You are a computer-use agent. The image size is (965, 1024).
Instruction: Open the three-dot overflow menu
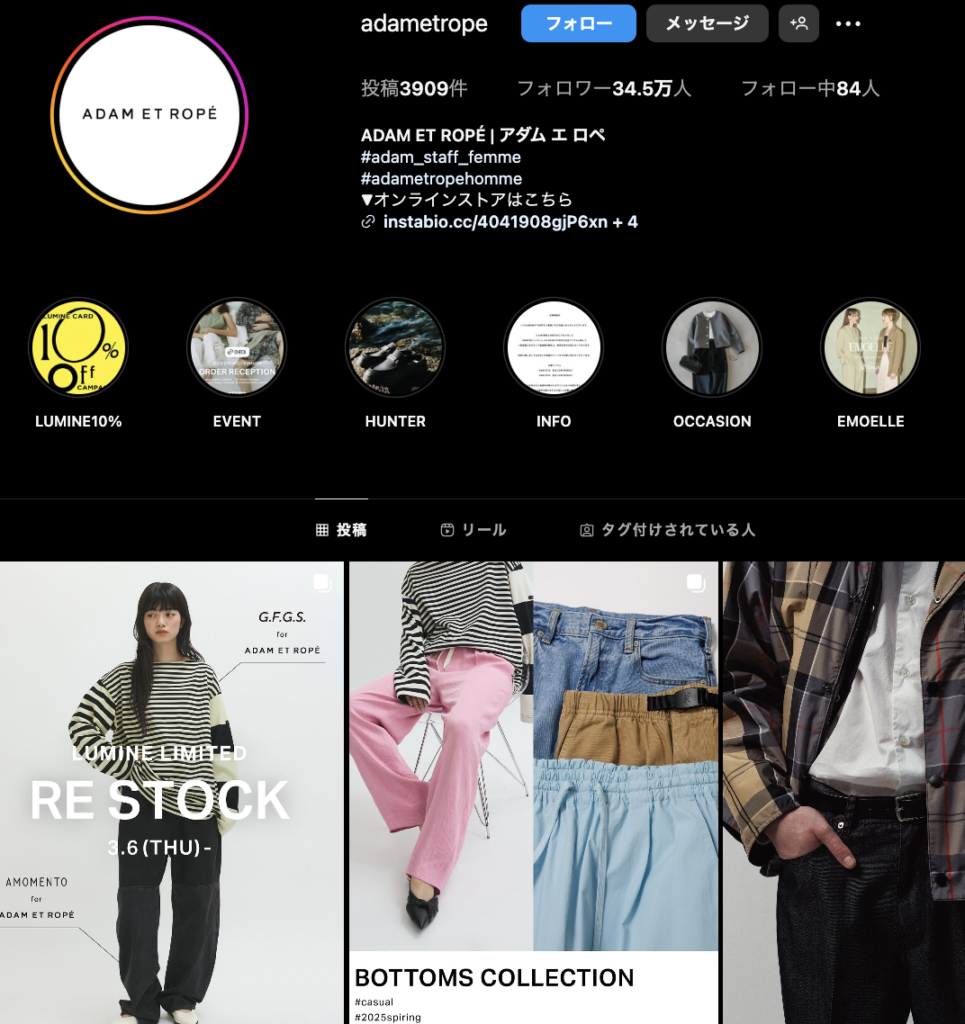[x=848, y=24]
